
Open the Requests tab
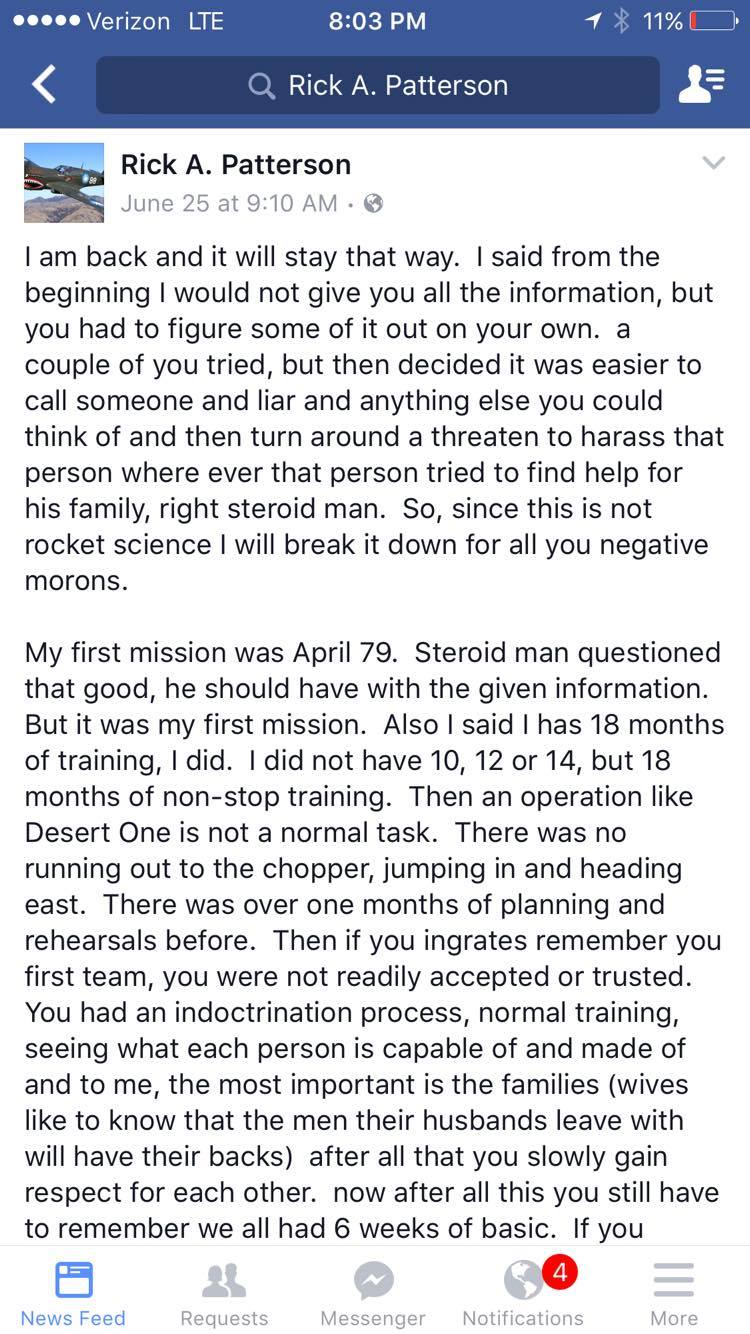point(224,1294)
